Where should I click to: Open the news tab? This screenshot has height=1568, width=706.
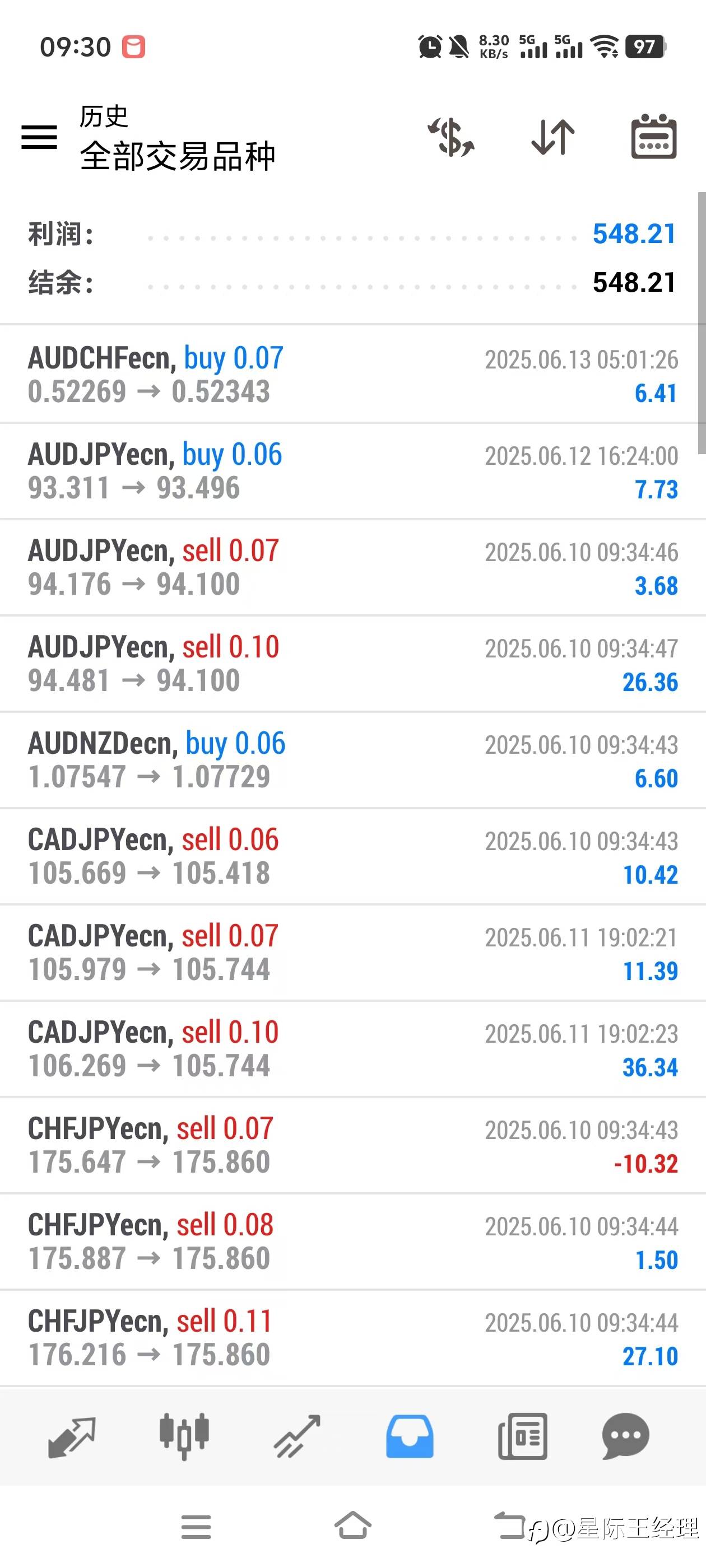[522, 1436]
